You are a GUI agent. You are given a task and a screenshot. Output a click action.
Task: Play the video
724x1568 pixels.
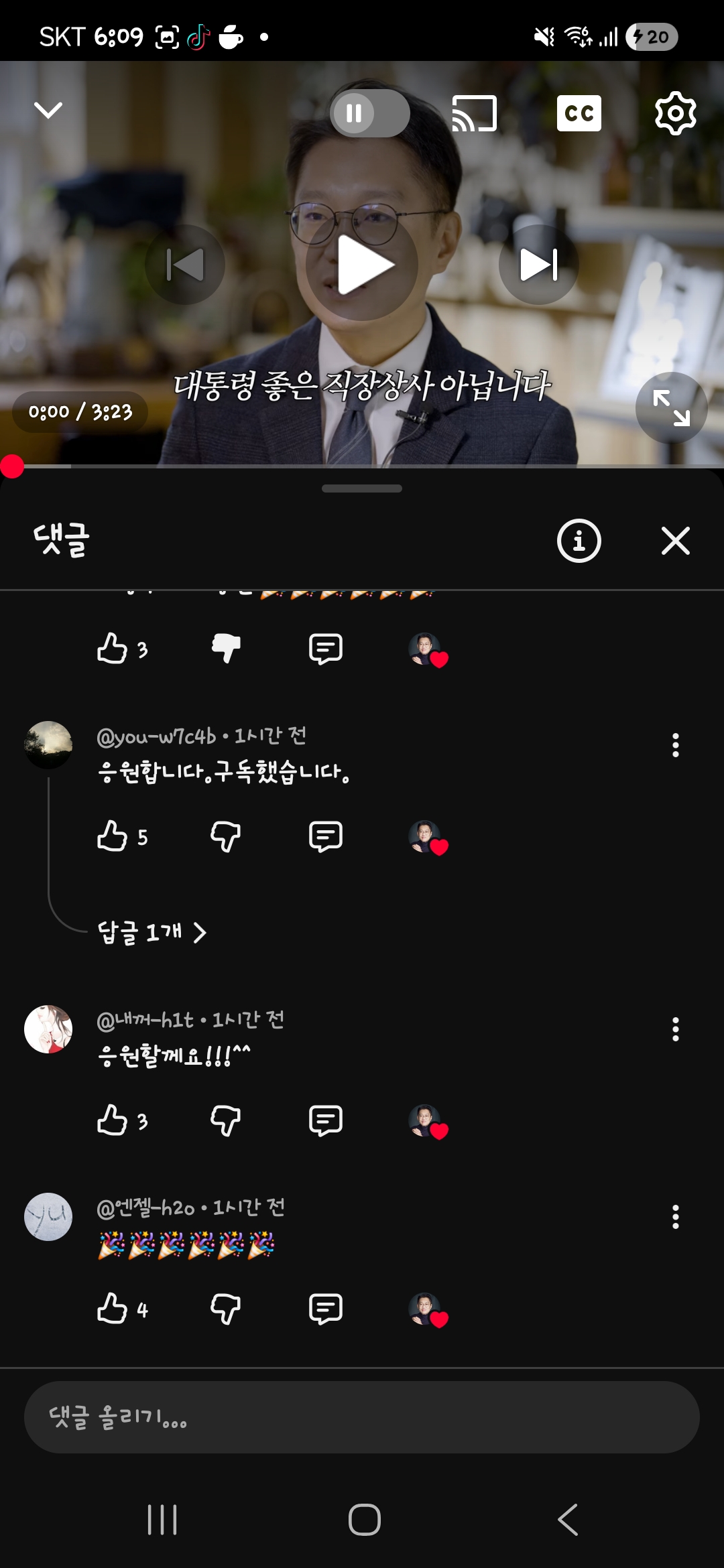click(x=362, y=265)
